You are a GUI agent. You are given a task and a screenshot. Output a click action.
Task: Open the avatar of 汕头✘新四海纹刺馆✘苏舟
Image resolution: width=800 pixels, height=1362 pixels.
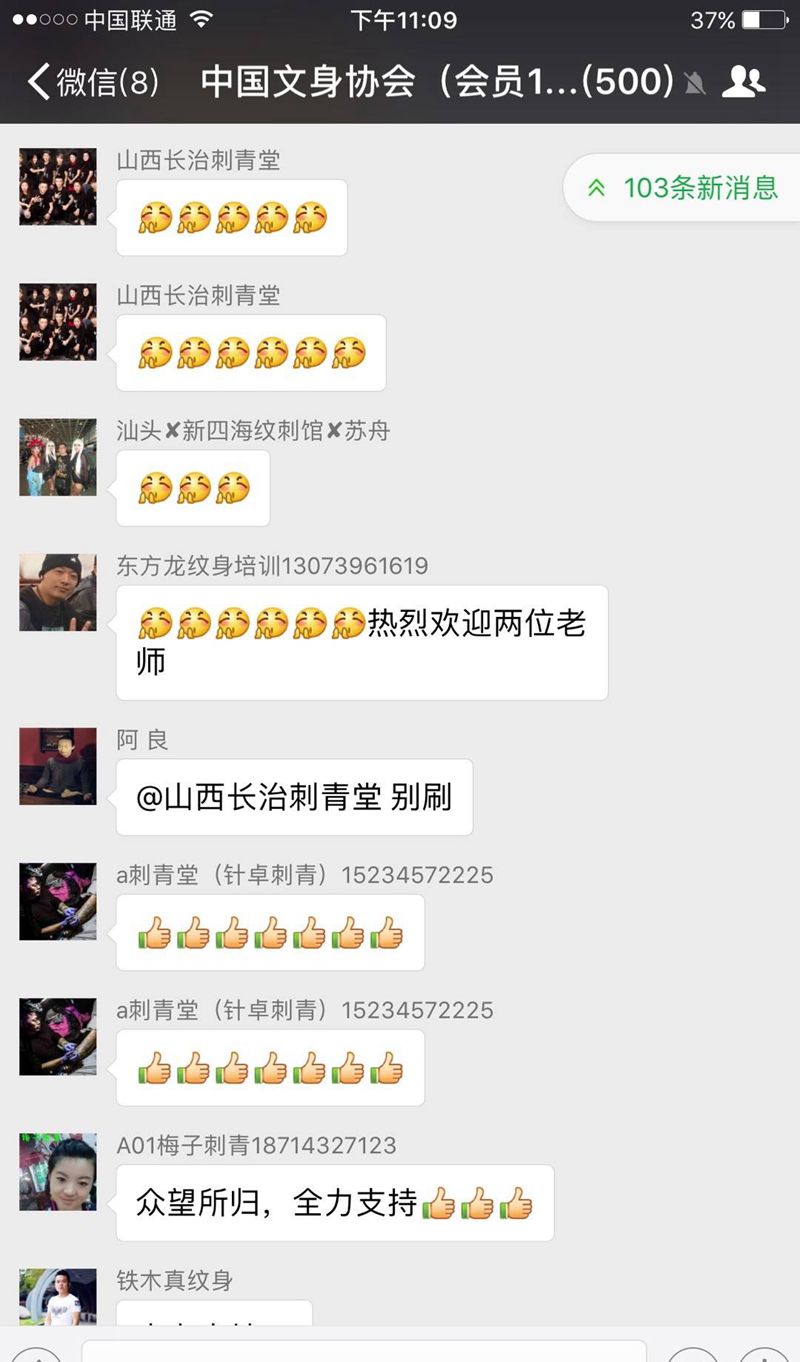click(58, 457)
